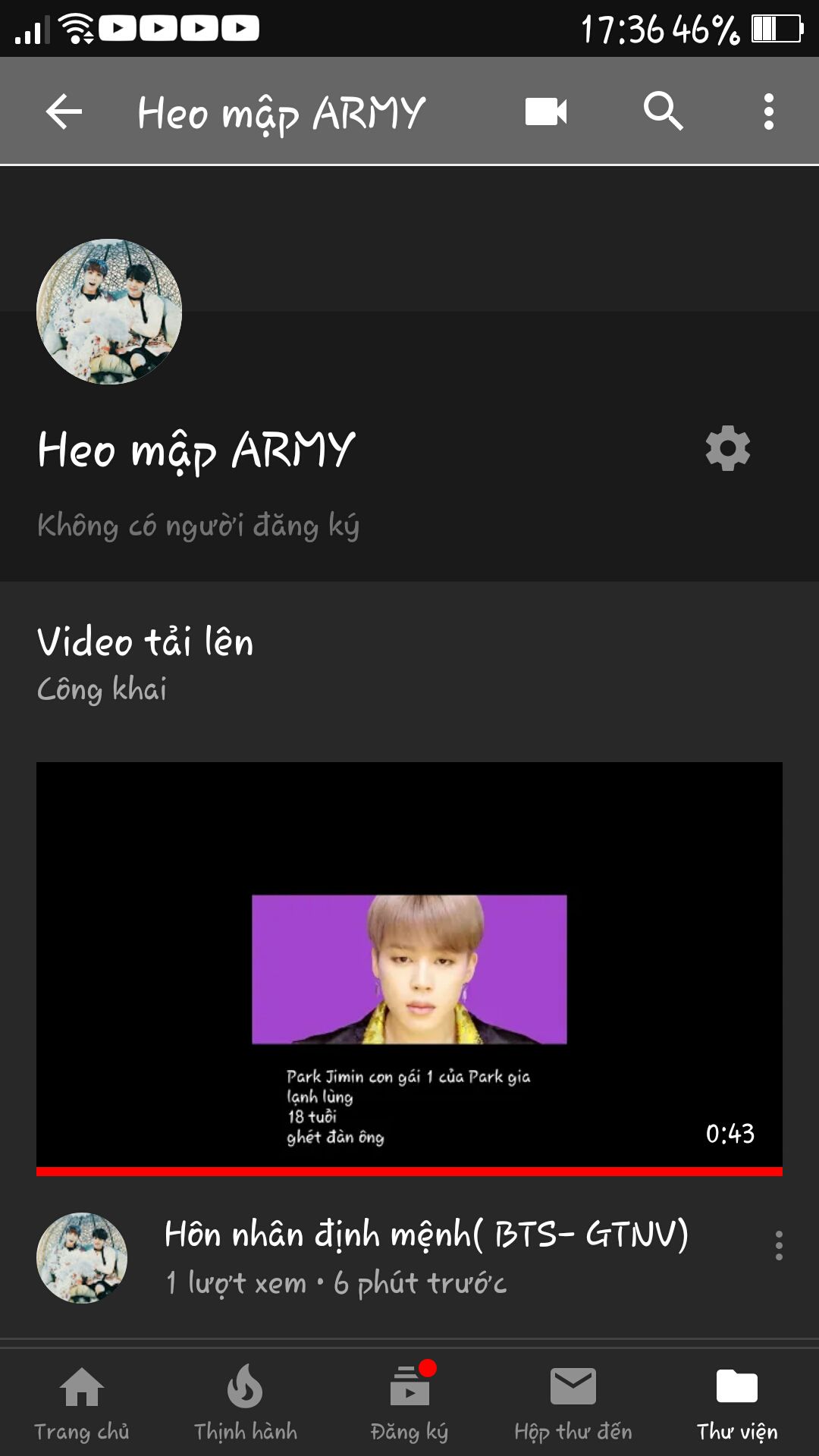Play the Hôn nhân định mệnh video
The image size is (819, 1456).
(x=409, y=967)
